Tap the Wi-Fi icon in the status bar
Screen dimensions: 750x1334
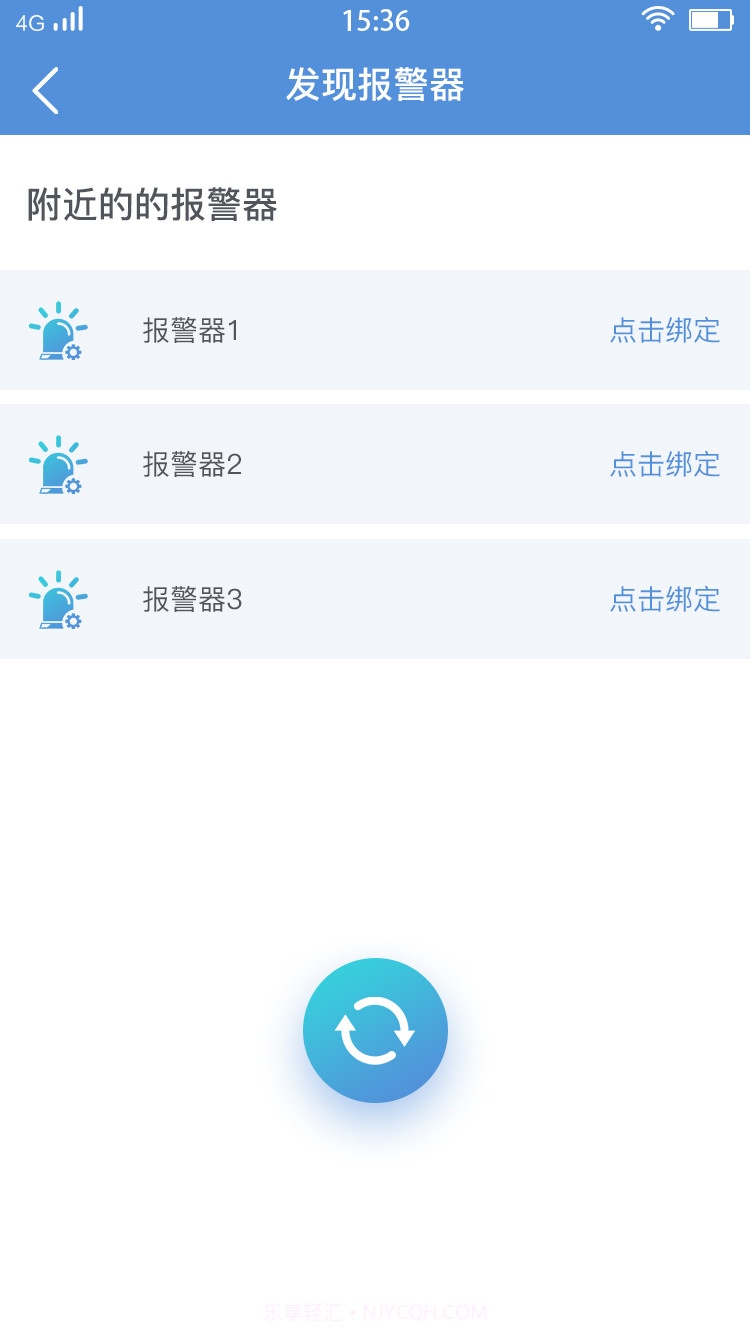pyautogui.click(x=657, y=18)
